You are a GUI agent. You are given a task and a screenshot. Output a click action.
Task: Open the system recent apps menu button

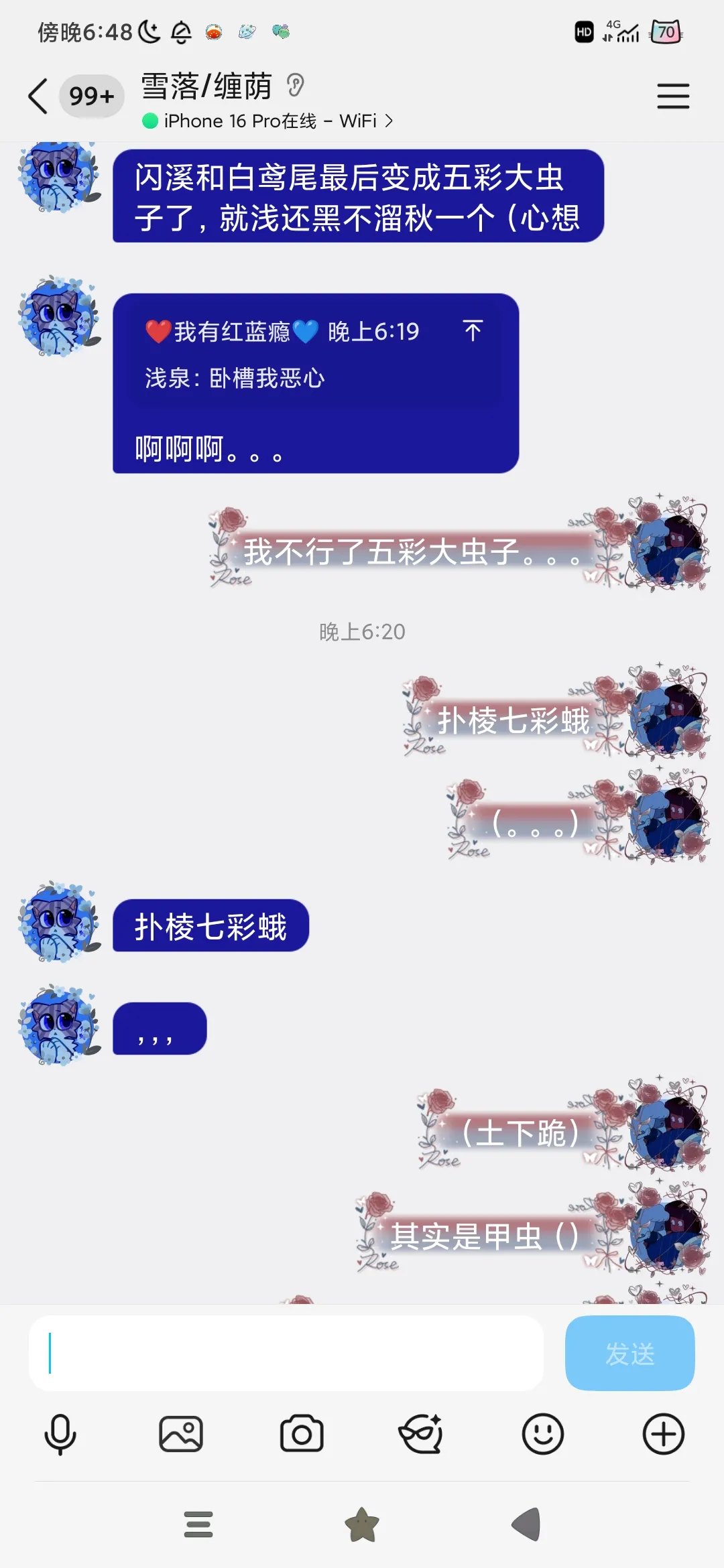[198, 1524]
